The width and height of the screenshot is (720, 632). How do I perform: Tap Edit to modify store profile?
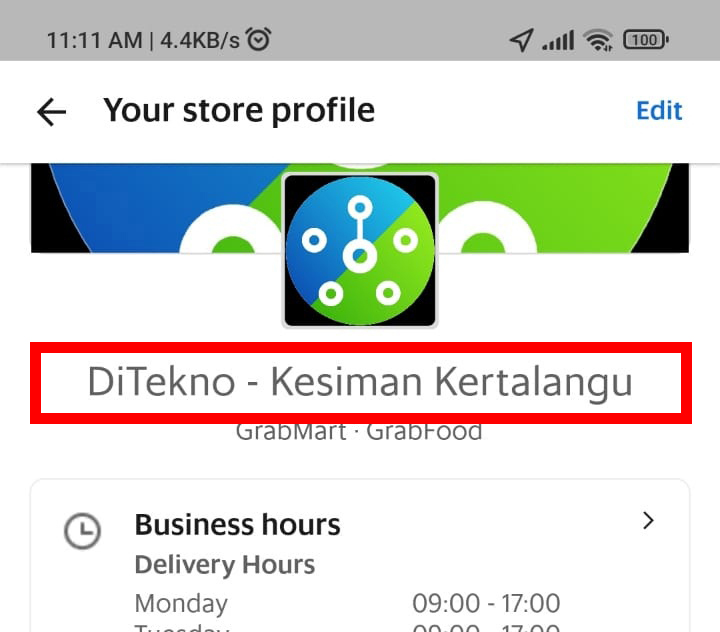pyautogui.click(x=659, y=111)
